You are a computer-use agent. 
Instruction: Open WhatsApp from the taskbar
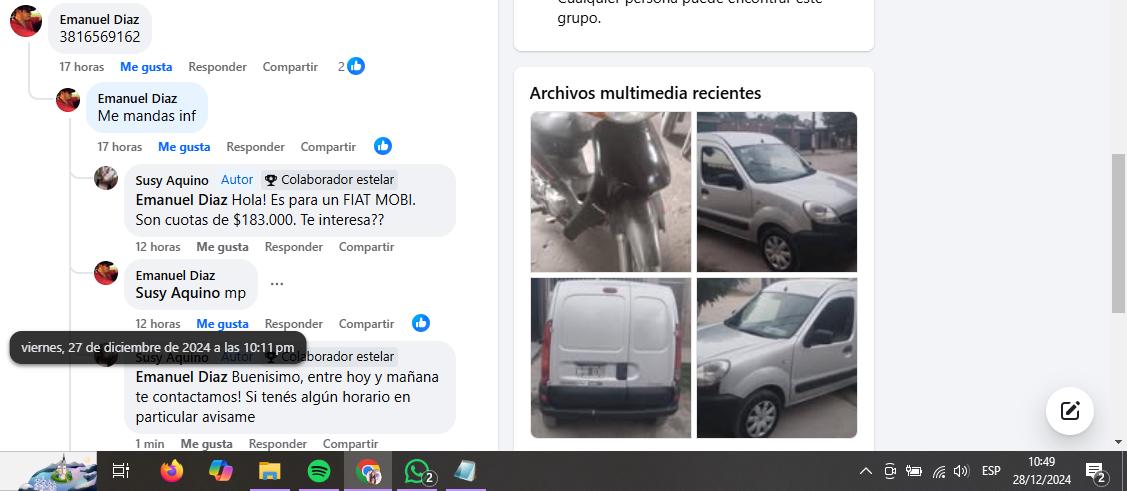[x=416, y=471]
